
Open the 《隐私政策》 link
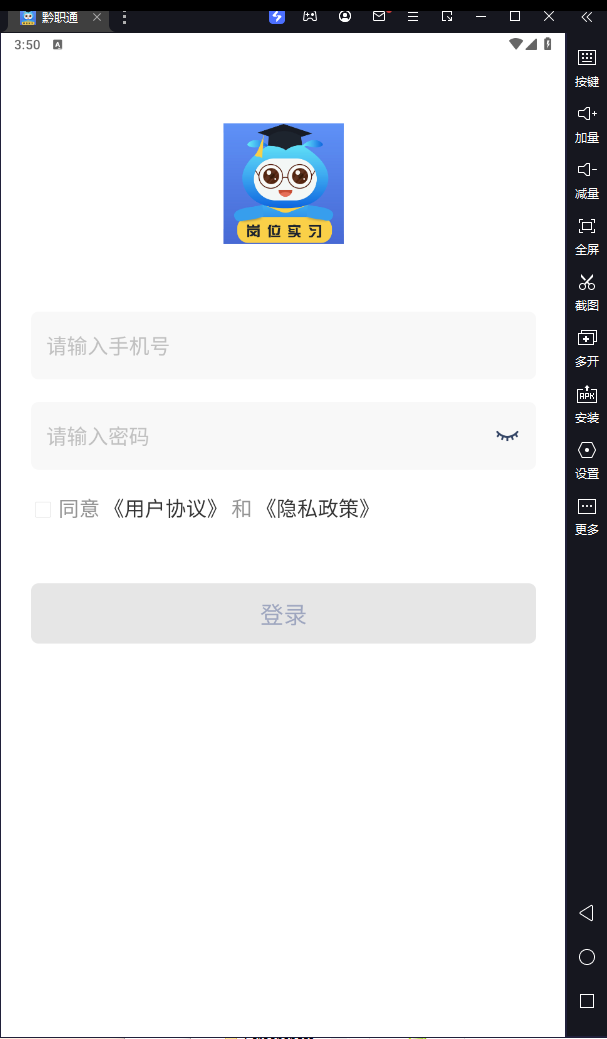pyautogui.click(x=317, y=509)
